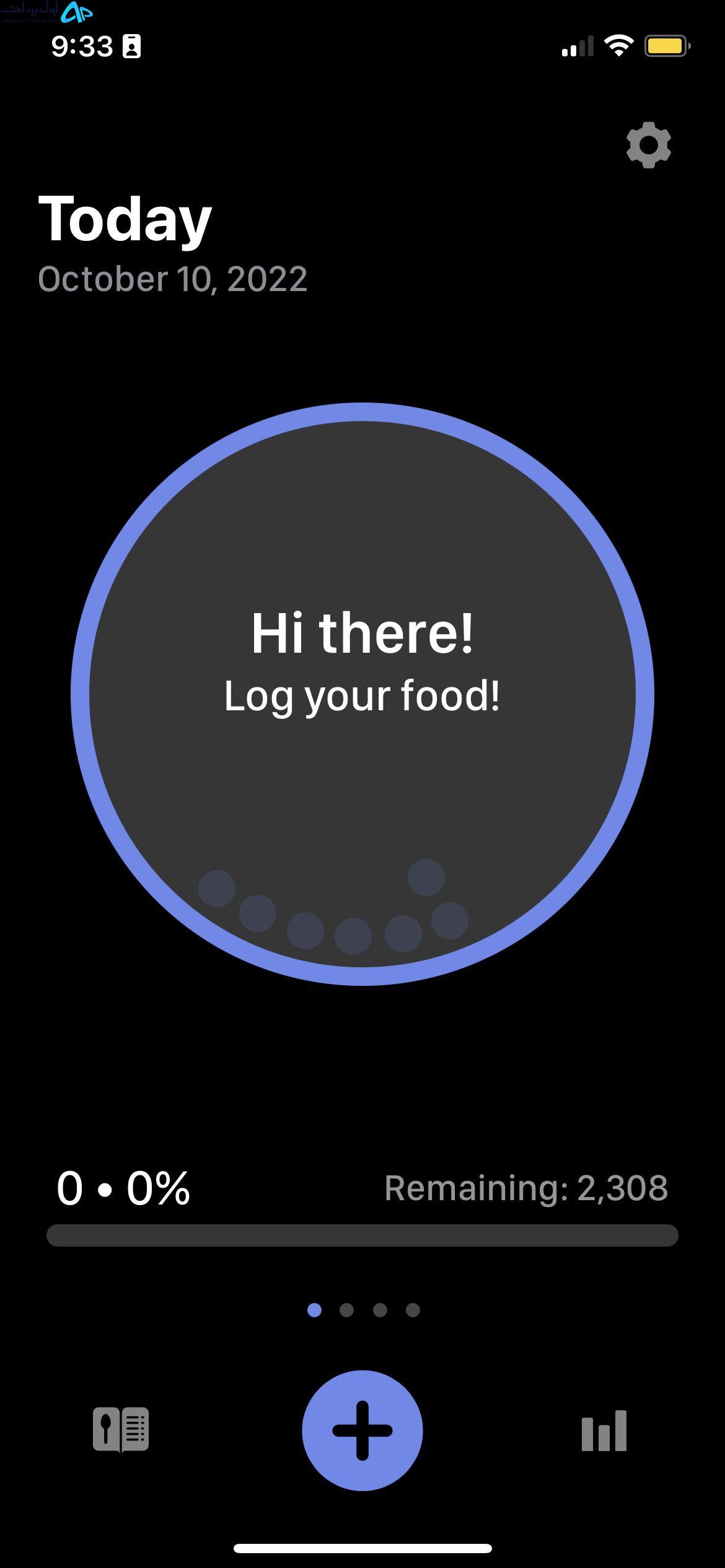This screenshot has width=725, height=1568.
Task: Open the statistics bar chart icon
Action: pos(604,1431)
